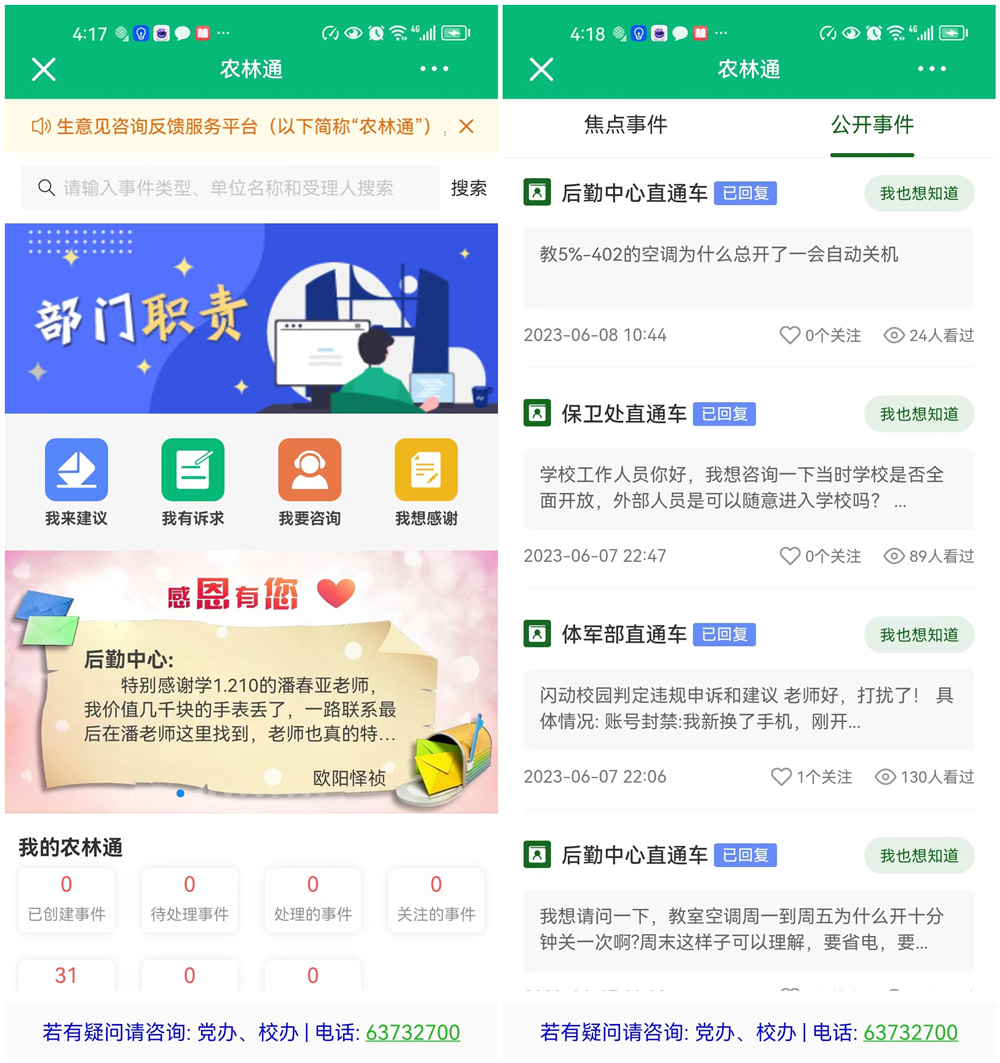This screenshot has width=1000, height=1063.
Task: Open 我想感谢
Action: 426,482
